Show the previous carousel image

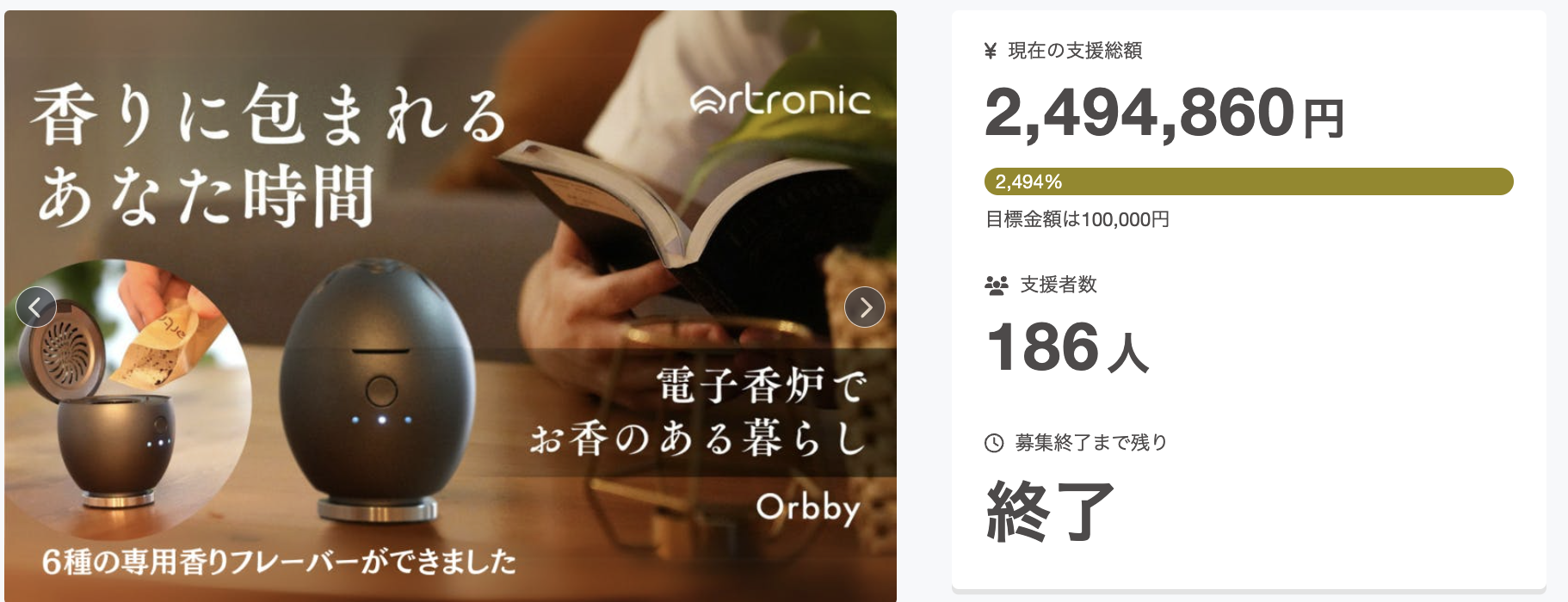[36, 307]
